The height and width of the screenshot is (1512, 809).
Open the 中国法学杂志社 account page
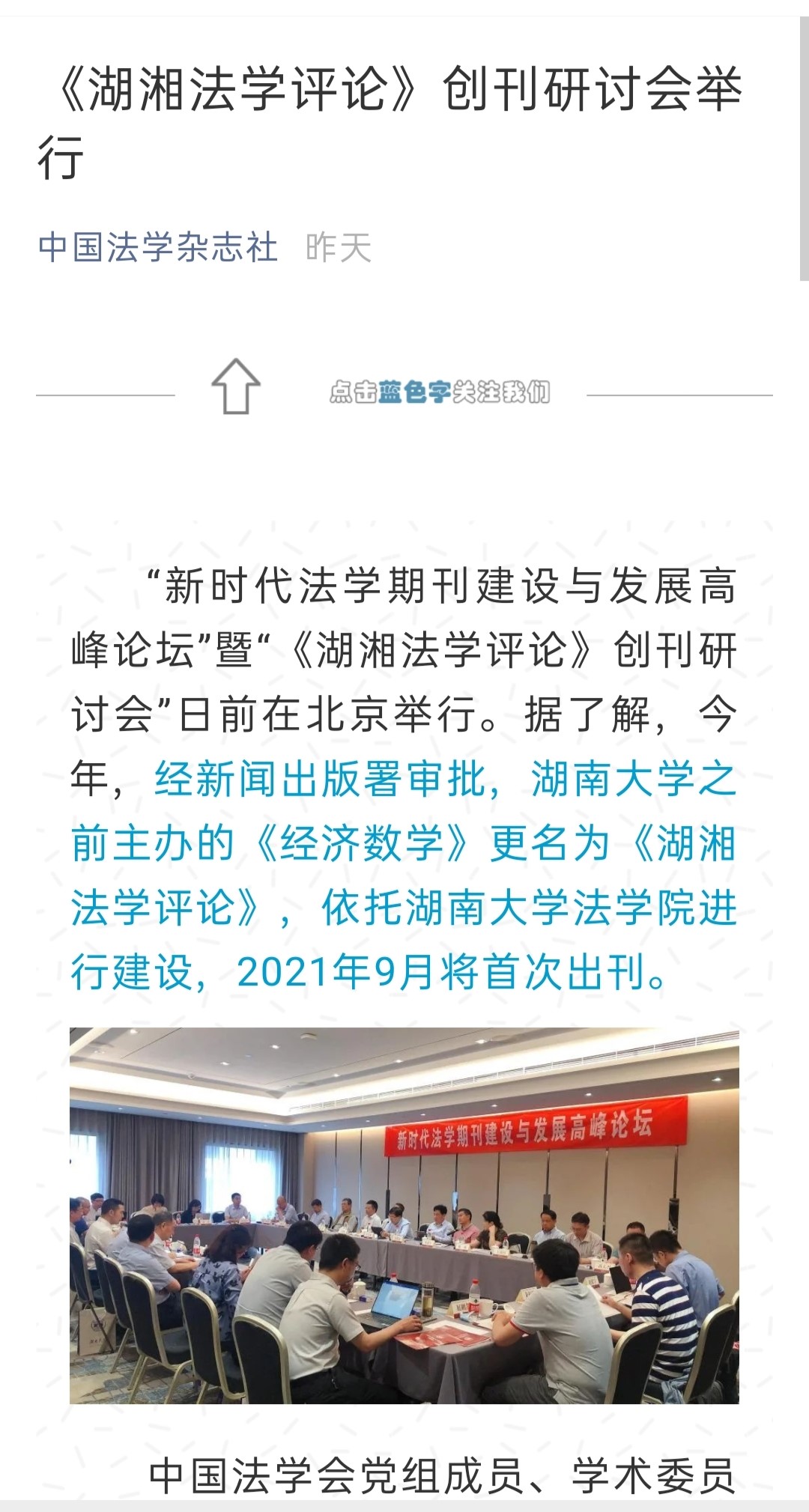[x=158, y=248]
